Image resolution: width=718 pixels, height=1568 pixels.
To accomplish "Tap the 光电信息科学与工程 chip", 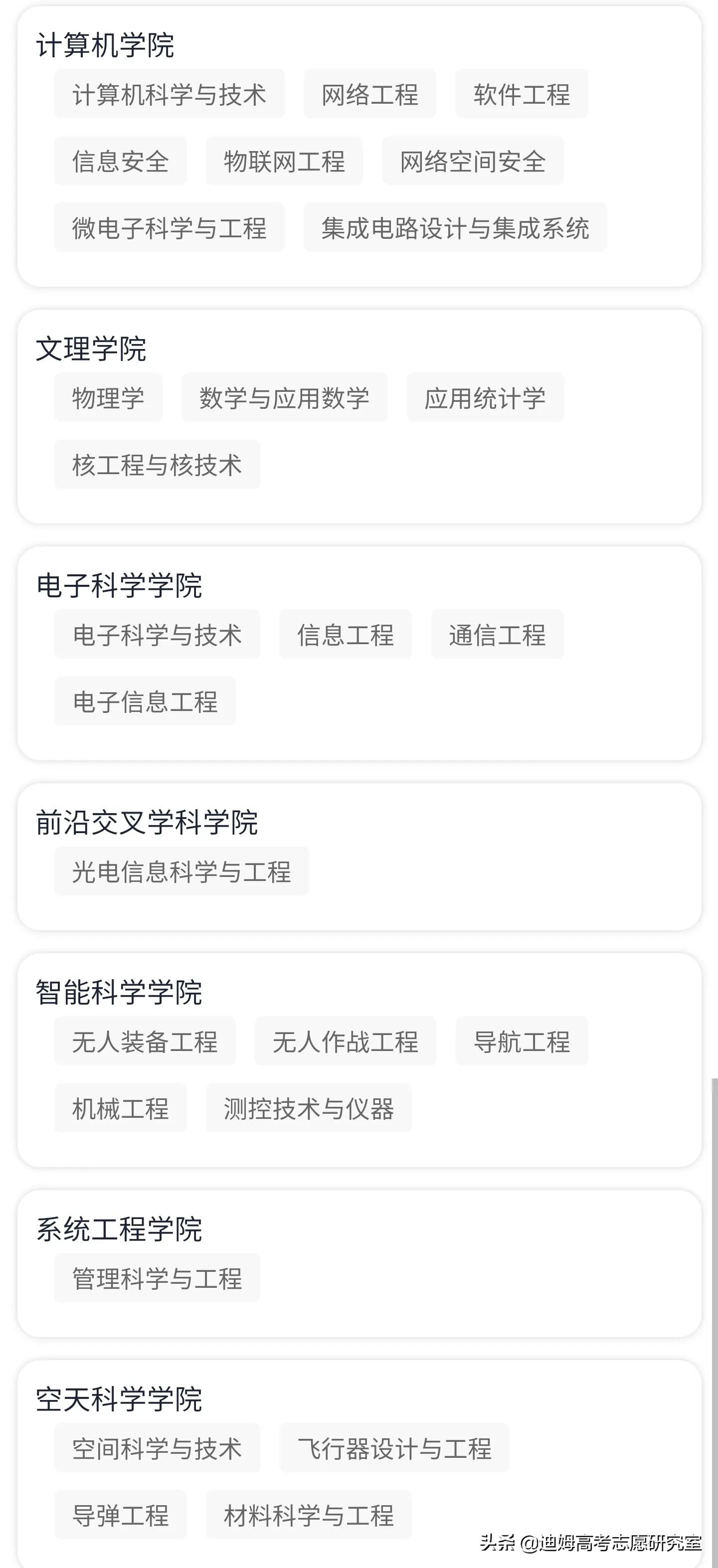I will coord(181,871).
